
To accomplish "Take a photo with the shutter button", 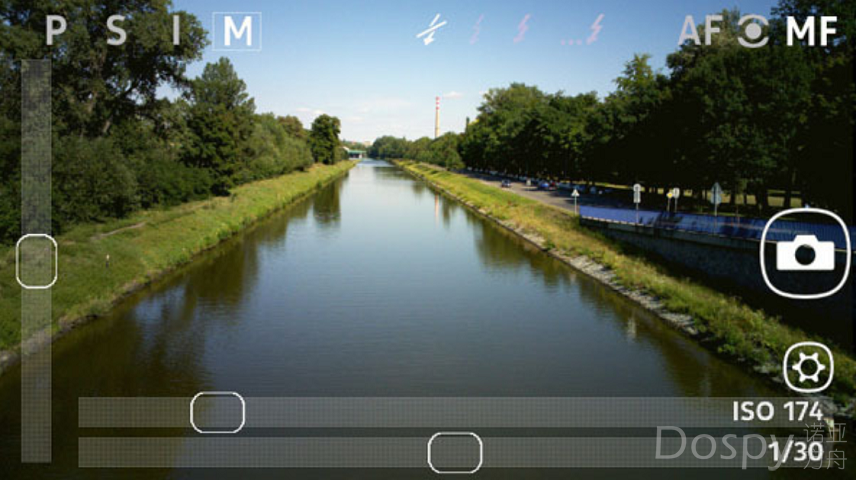I will point(805,253).
